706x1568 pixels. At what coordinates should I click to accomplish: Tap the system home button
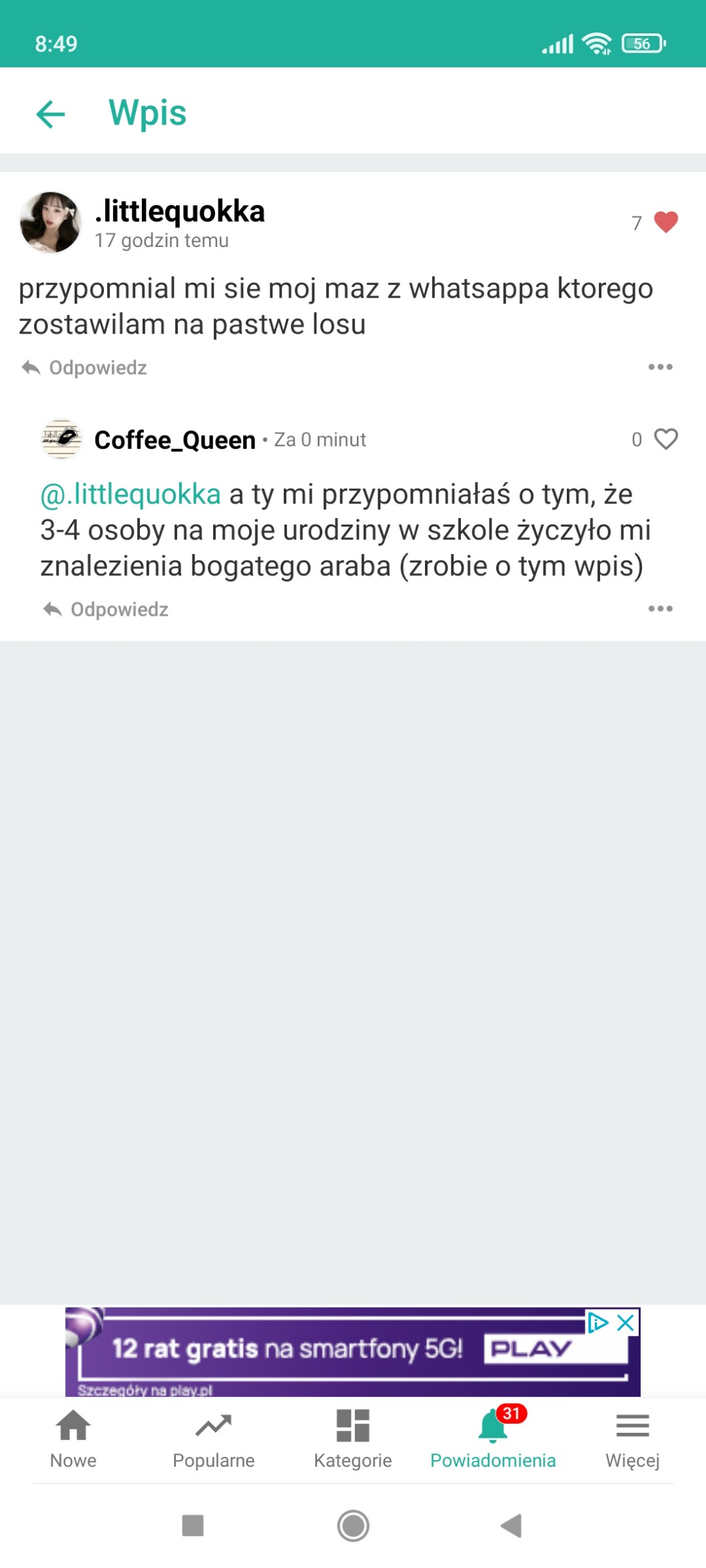[x=353, y=1525]
